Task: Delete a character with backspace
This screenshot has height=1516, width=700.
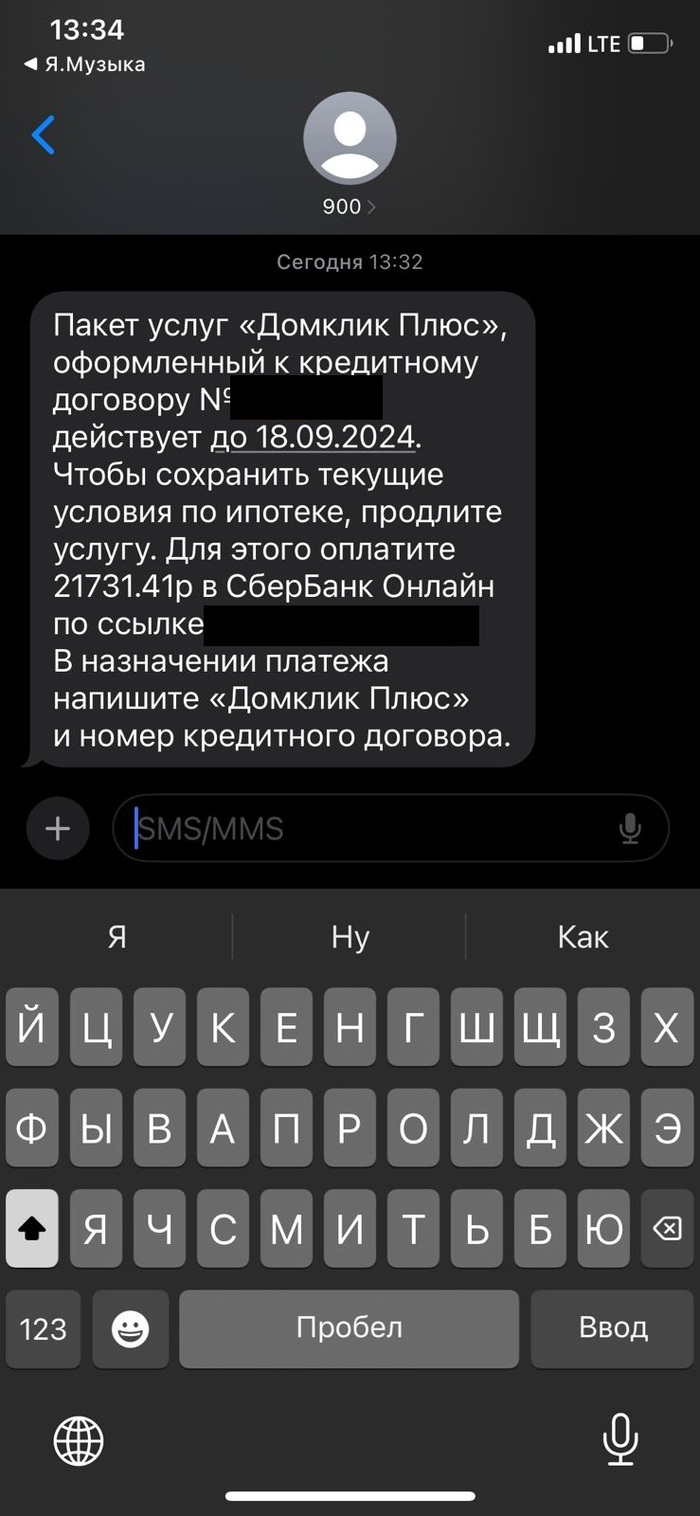Action: click(x=666, y=1229)
